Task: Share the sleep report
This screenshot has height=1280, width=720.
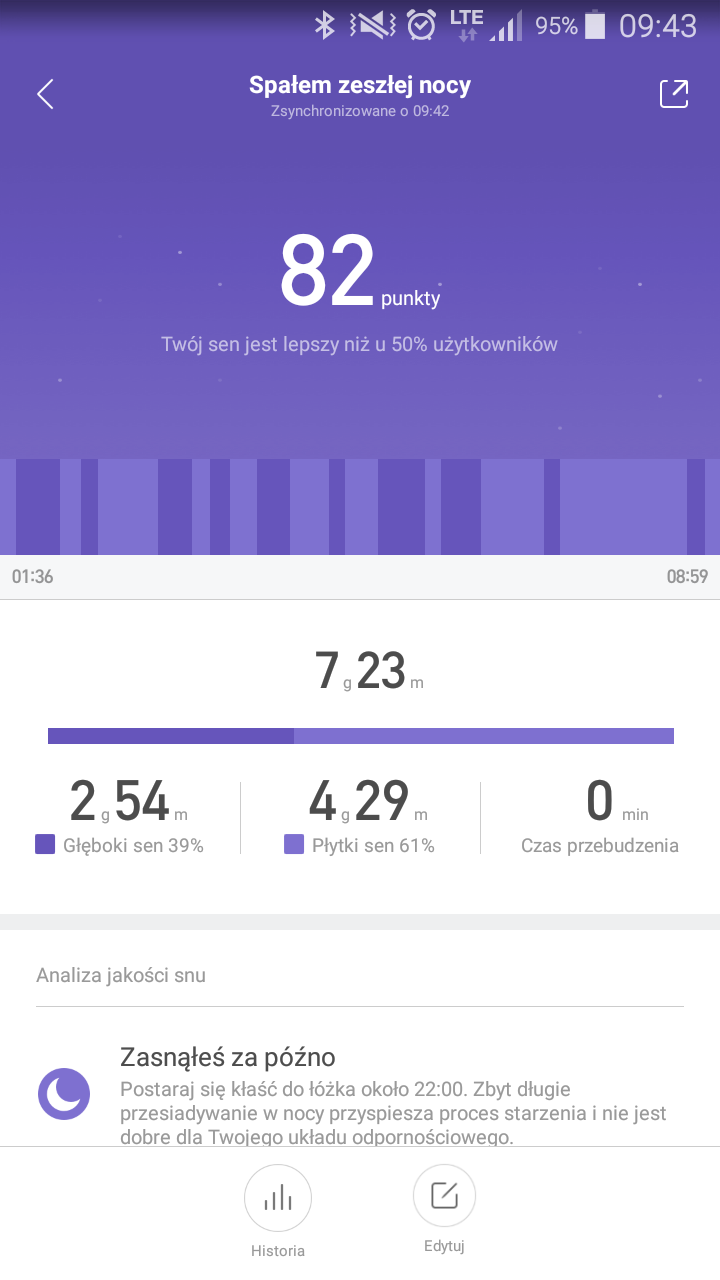Action: (x=674, y=93)
